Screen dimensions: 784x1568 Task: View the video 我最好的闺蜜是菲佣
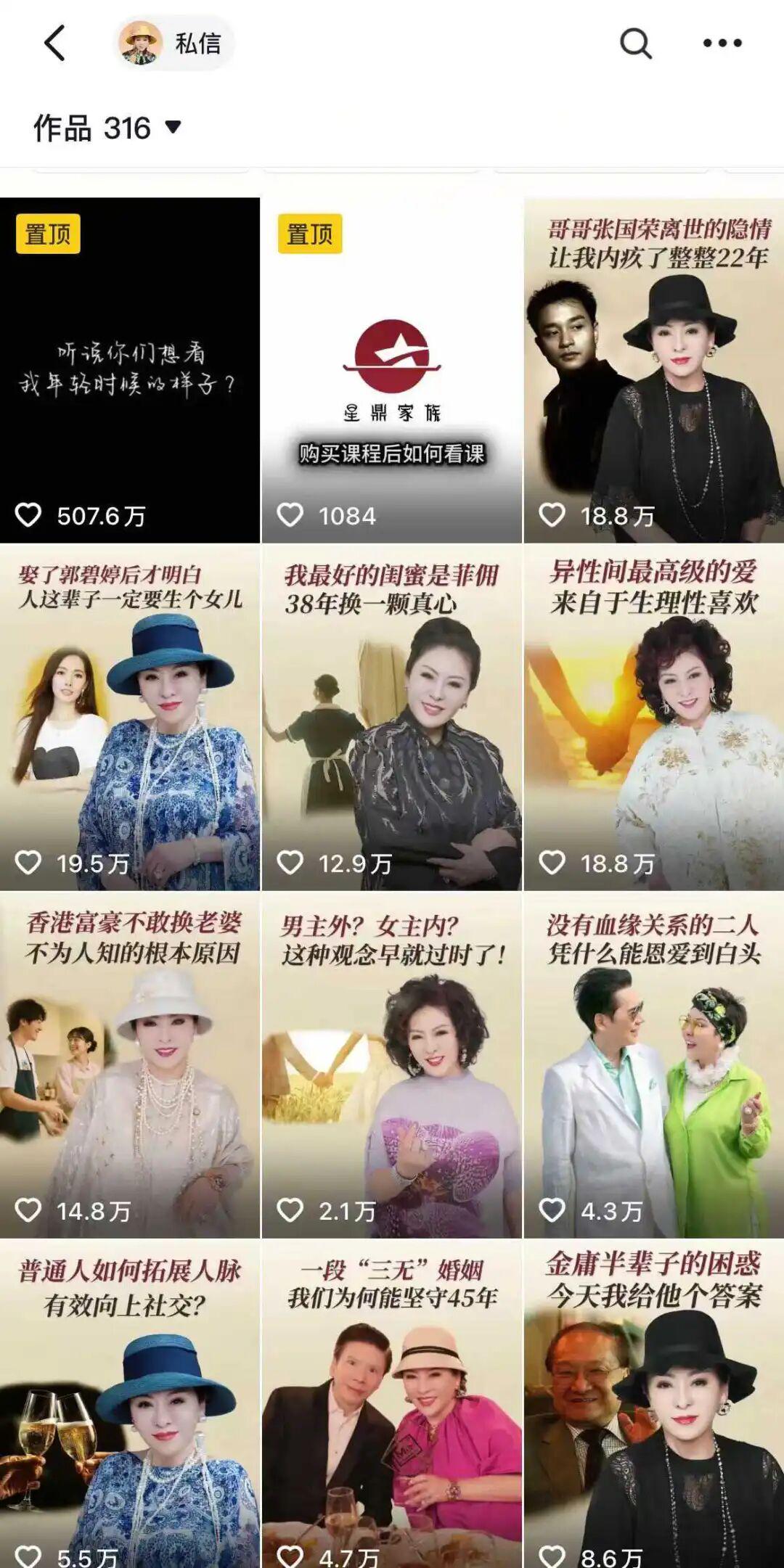pos(392,718)
